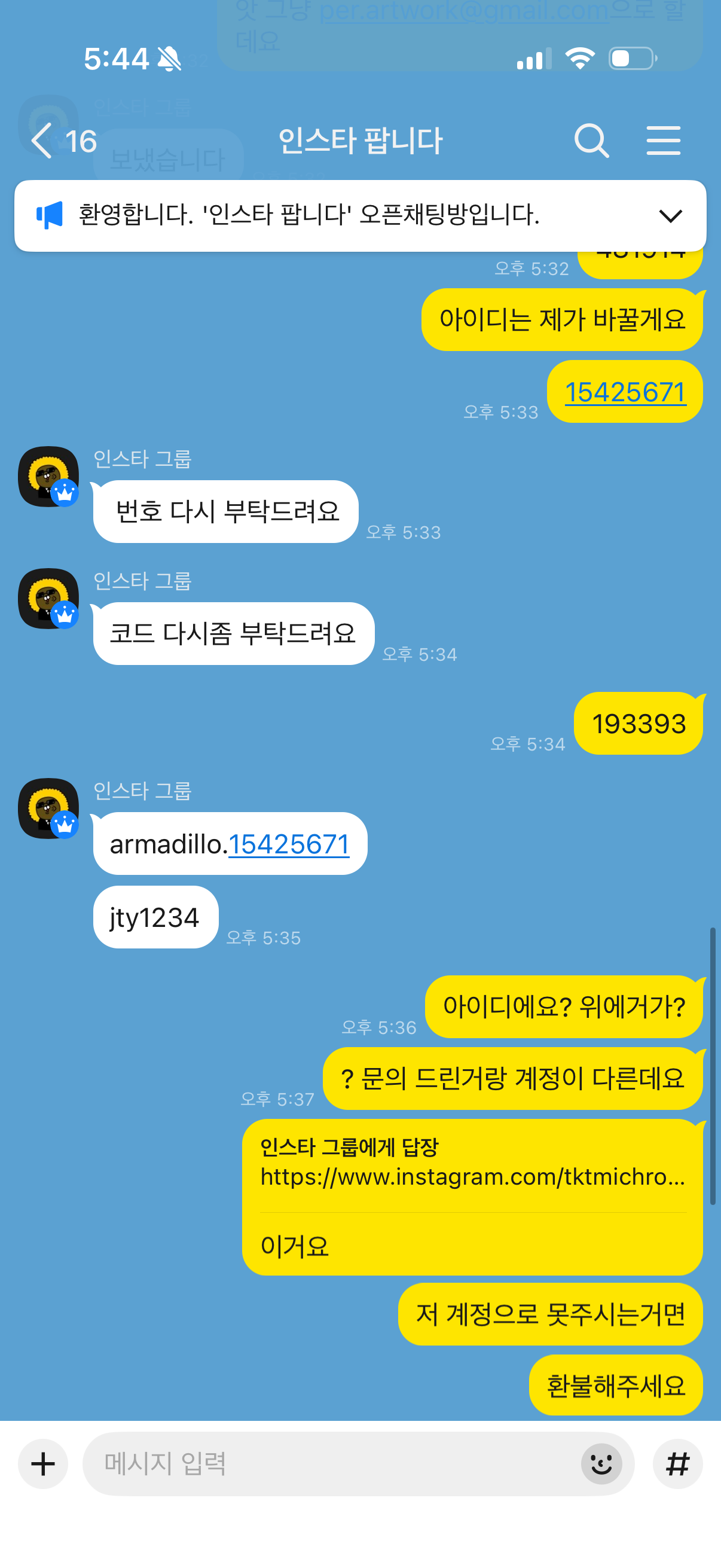The image size is (721, 1568).
Task: Expand the welcome notice banner
Action: (670, 216)
